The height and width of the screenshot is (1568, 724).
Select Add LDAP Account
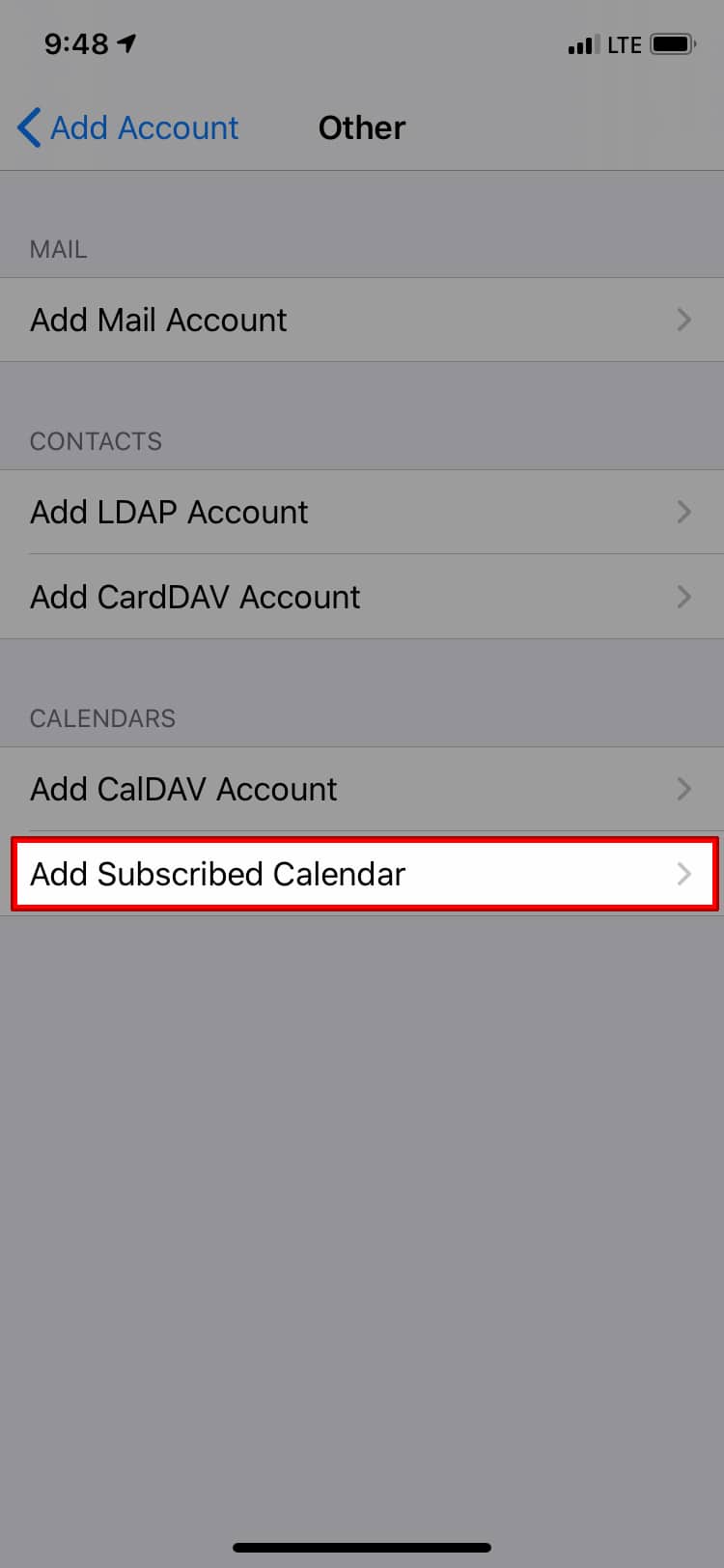[362, 512]
